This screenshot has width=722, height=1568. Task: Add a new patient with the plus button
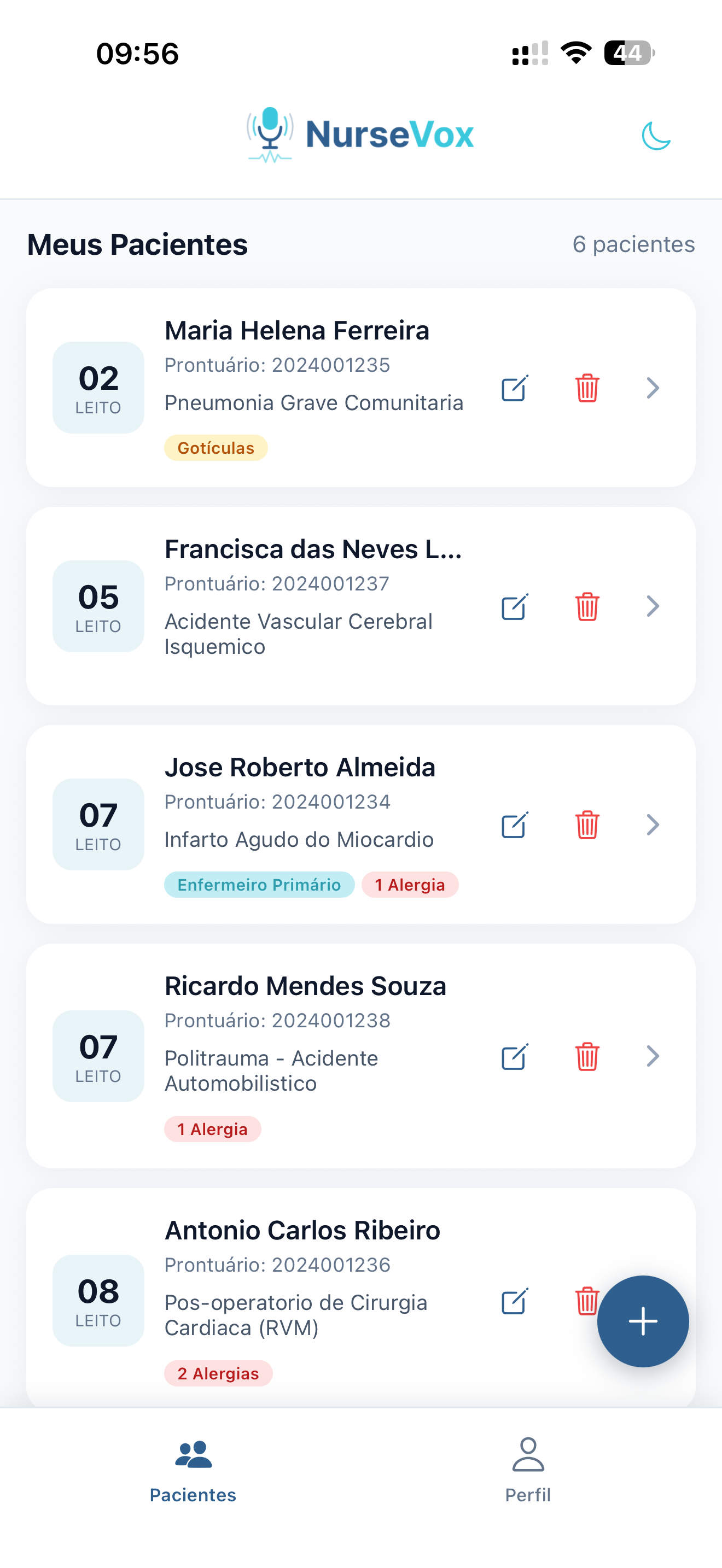(x=643, y=1321)
